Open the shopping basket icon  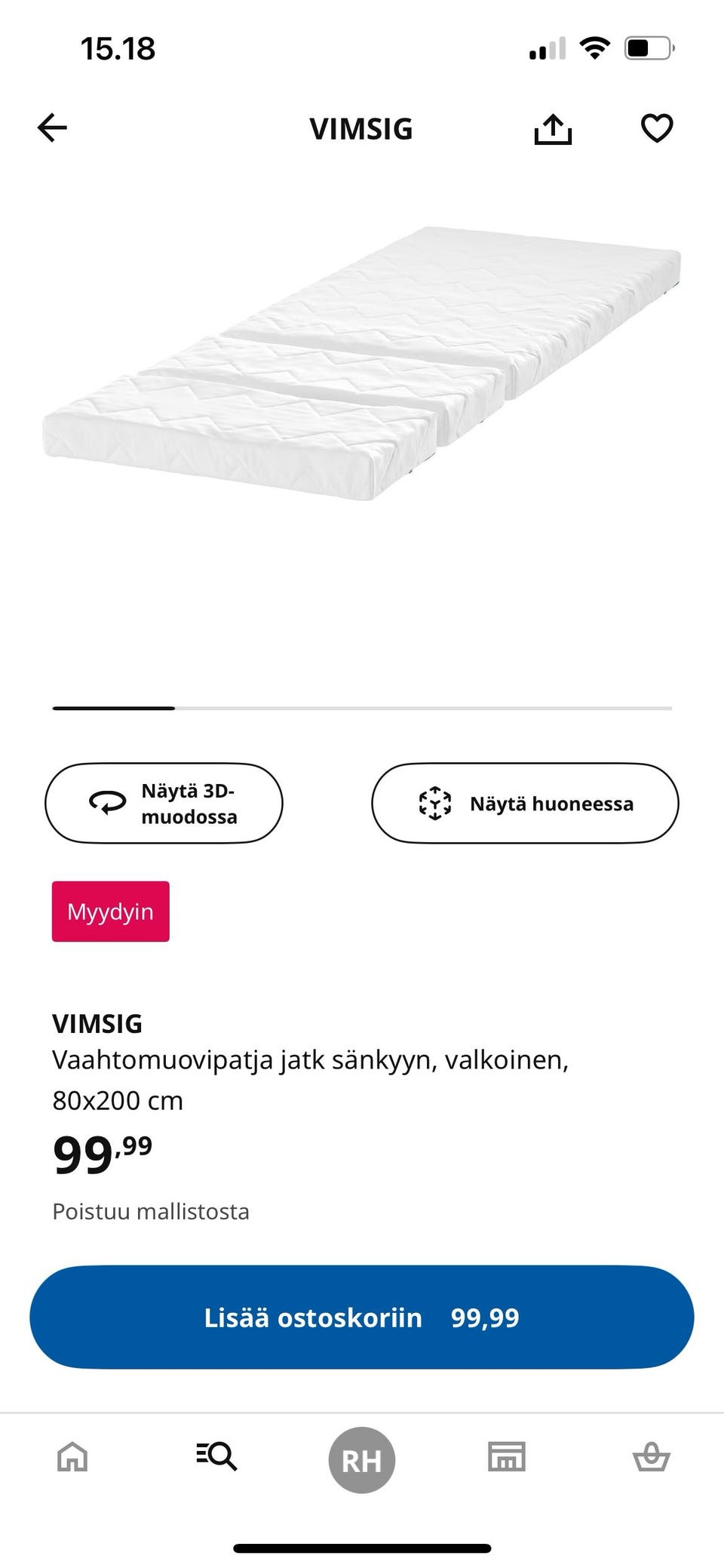[652, 1457]
